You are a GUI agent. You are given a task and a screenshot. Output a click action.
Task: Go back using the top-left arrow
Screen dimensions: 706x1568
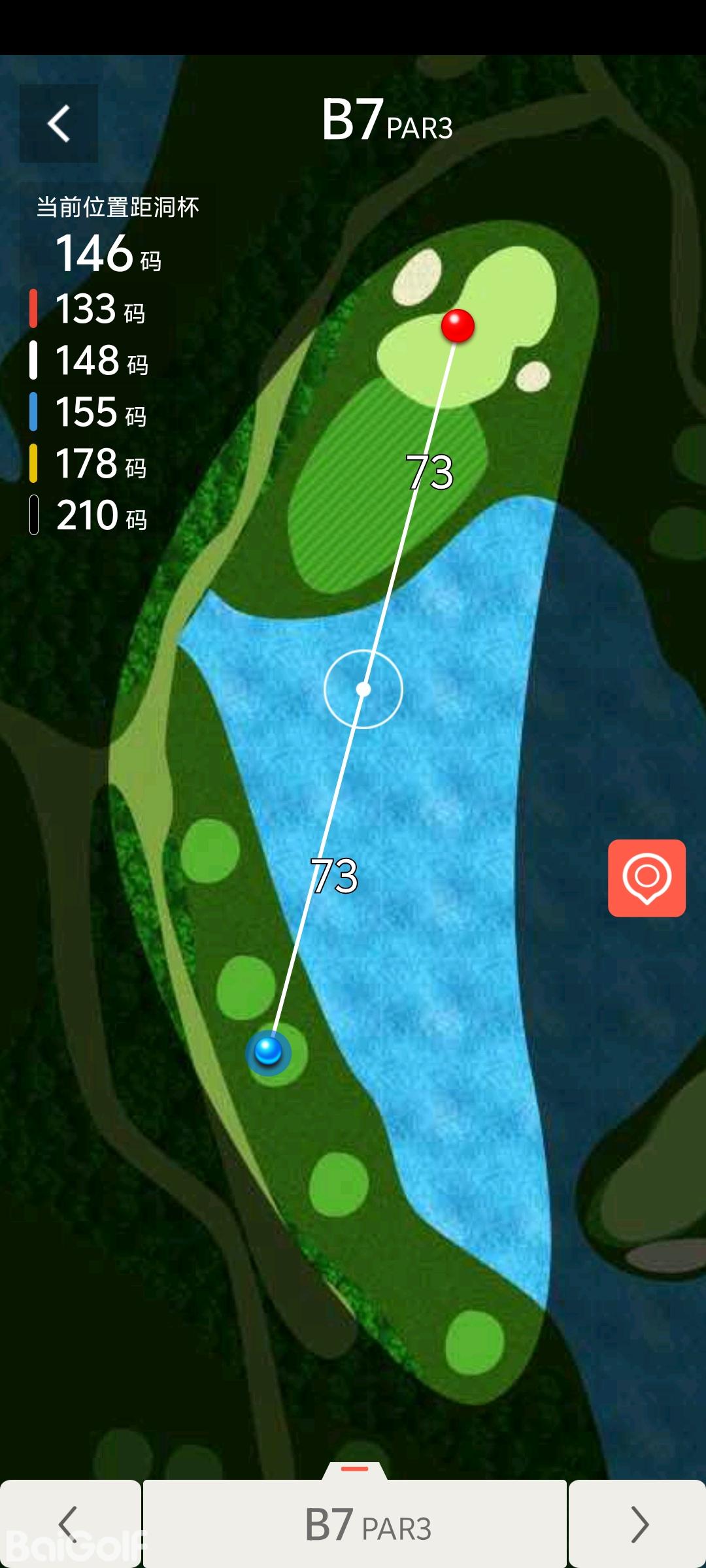coord(59,123)
